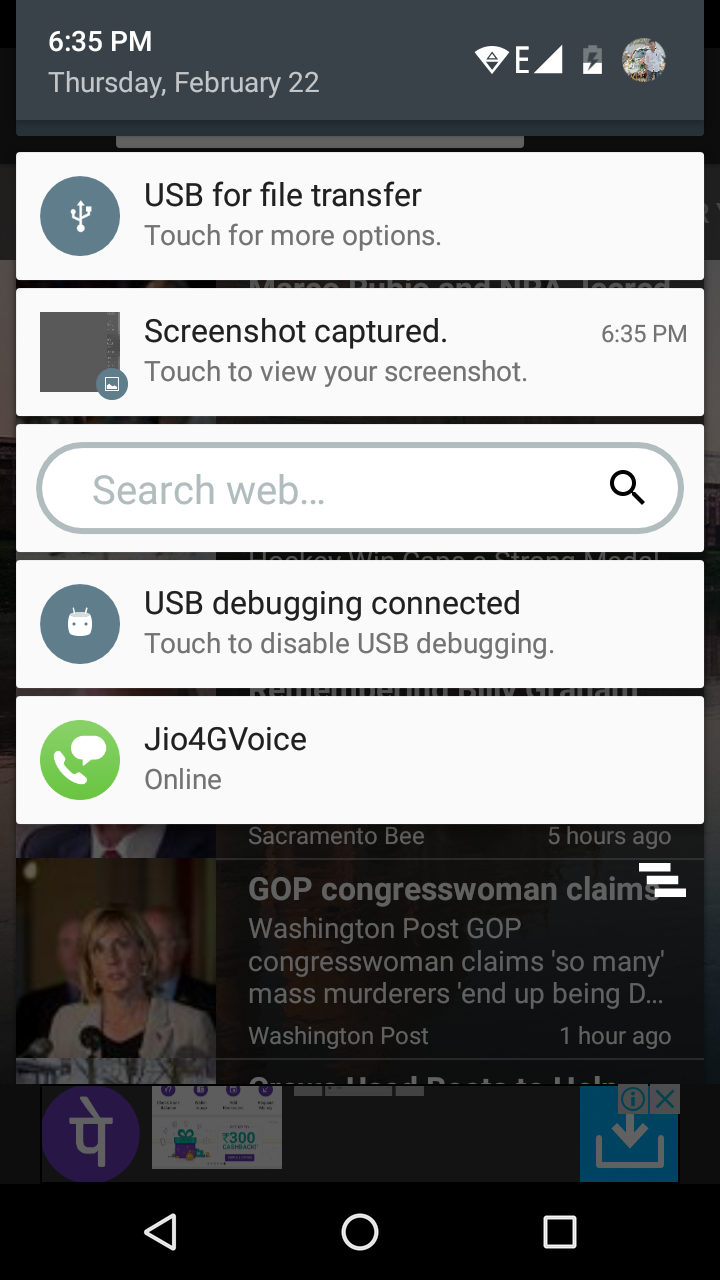
Task: View the captured screenshot notification
Action: click(x=360, y=352)
